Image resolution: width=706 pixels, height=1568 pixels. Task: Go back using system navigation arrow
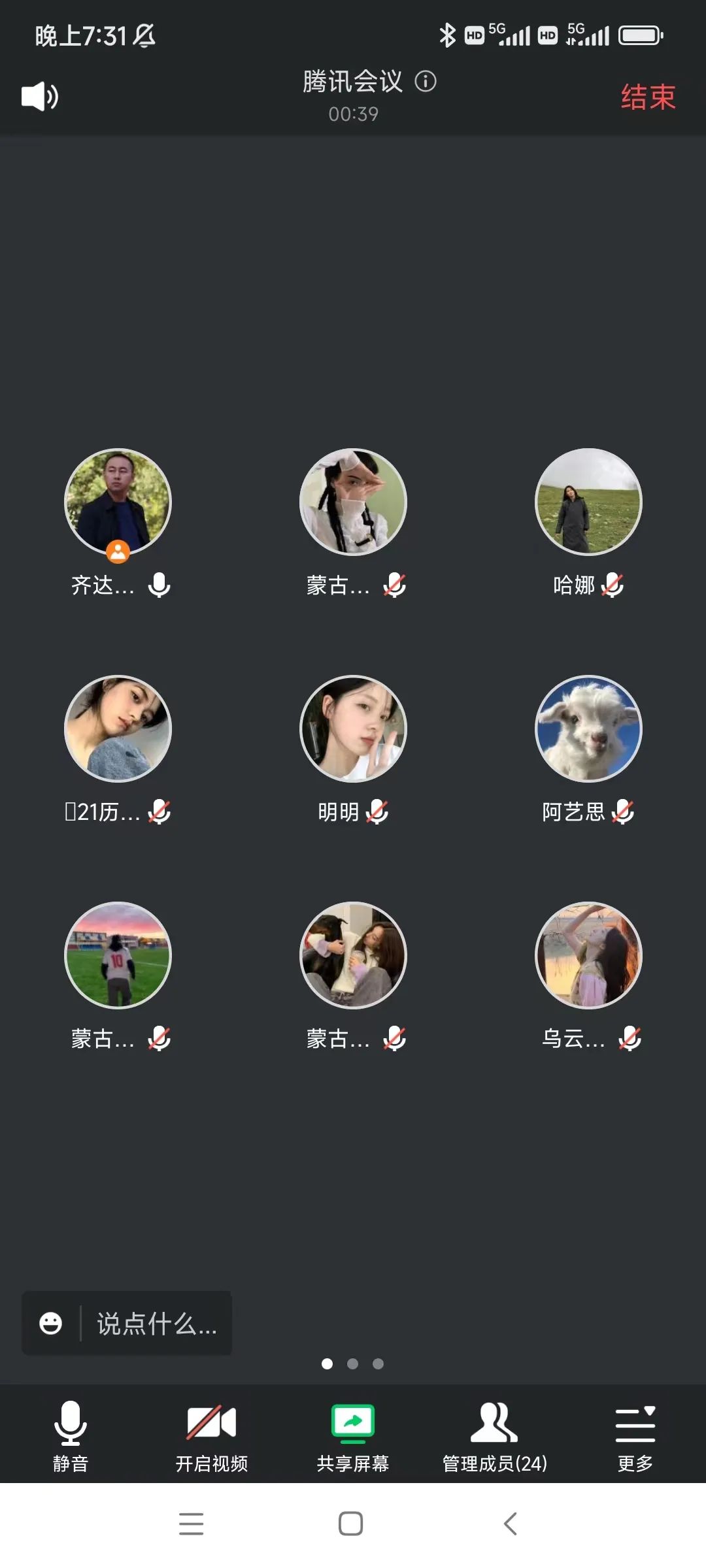(x=511, y=1524)
